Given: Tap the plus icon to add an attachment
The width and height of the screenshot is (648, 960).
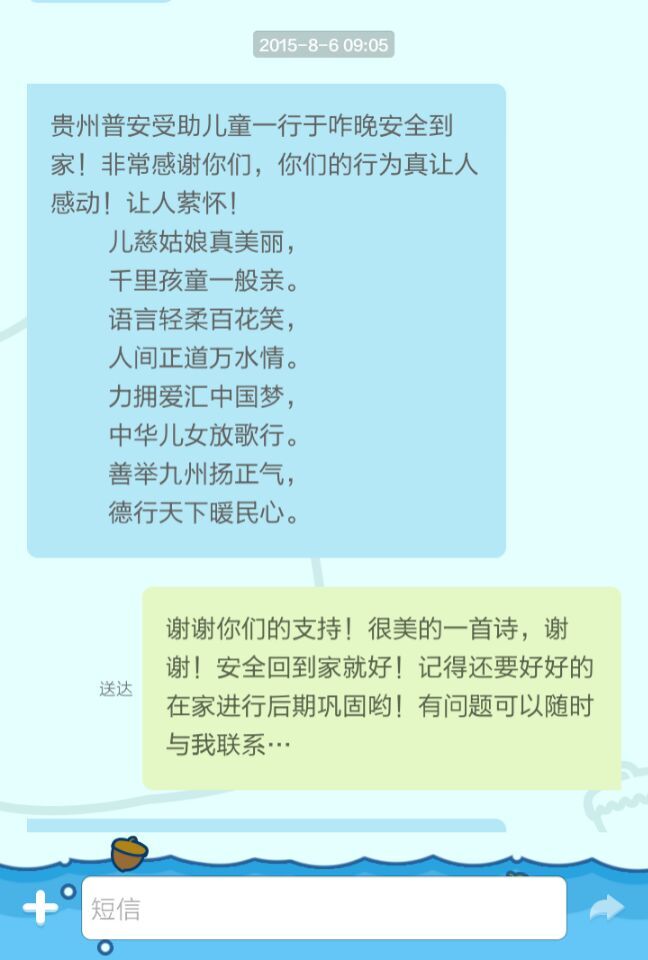Looking at the screenshot, I should (x=40, y=908).
